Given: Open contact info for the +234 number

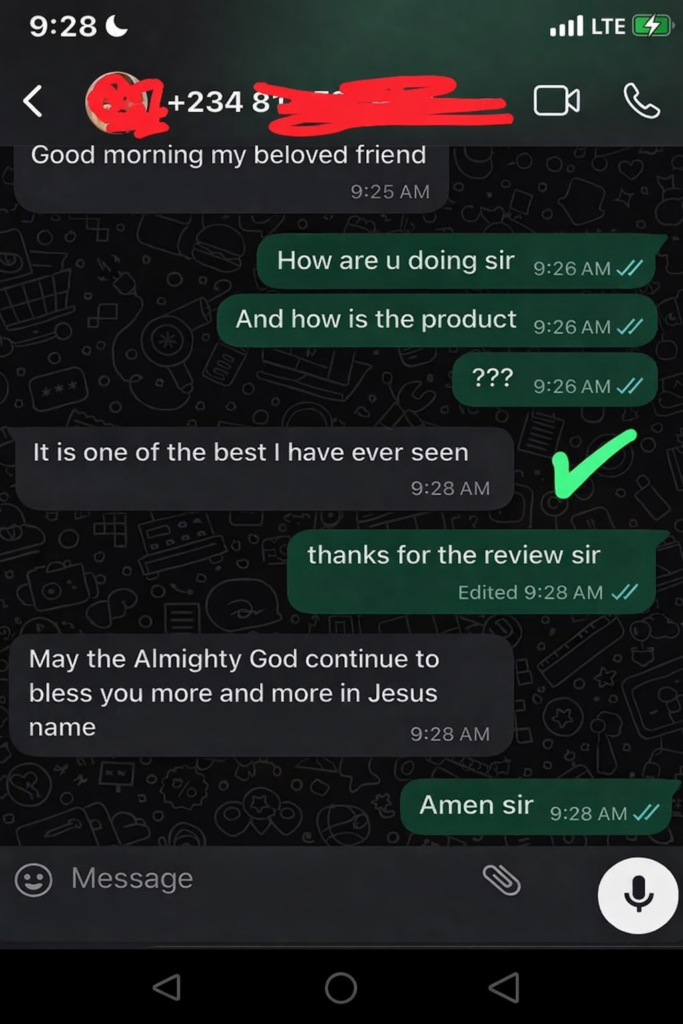Looking at the screenshot, I should click(x=300, y=101).
